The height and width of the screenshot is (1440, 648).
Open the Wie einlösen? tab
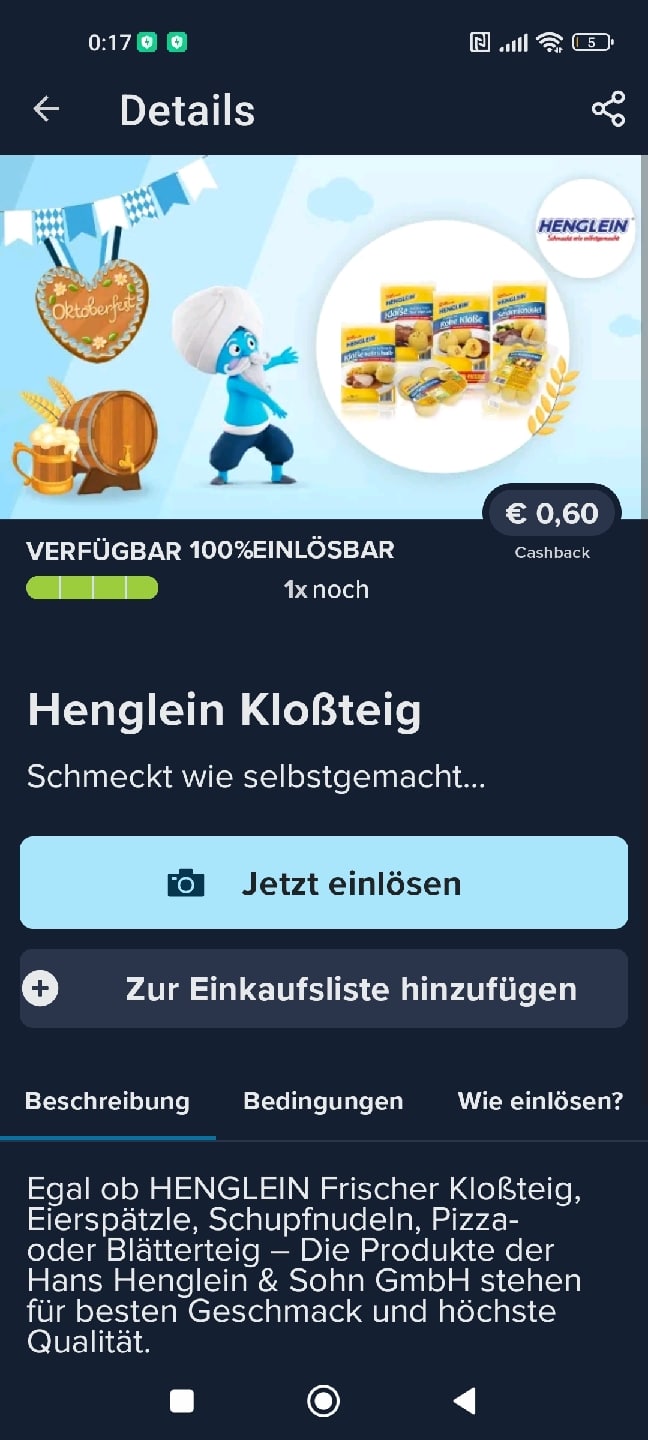pyautogui.click(x=540, y=1101)
